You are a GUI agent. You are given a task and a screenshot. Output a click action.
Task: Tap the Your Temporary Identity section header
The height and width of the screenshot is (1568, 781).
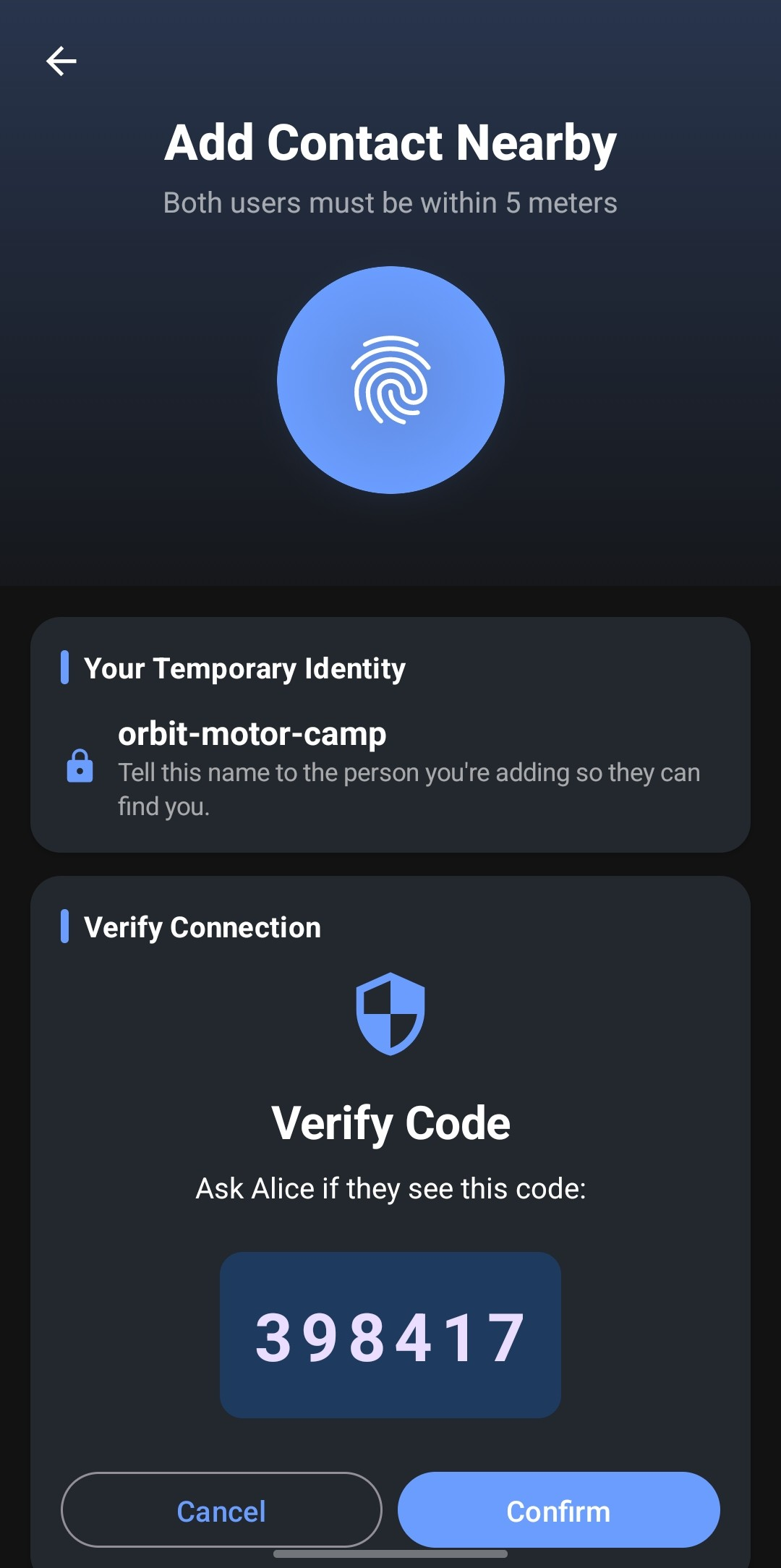245,669
